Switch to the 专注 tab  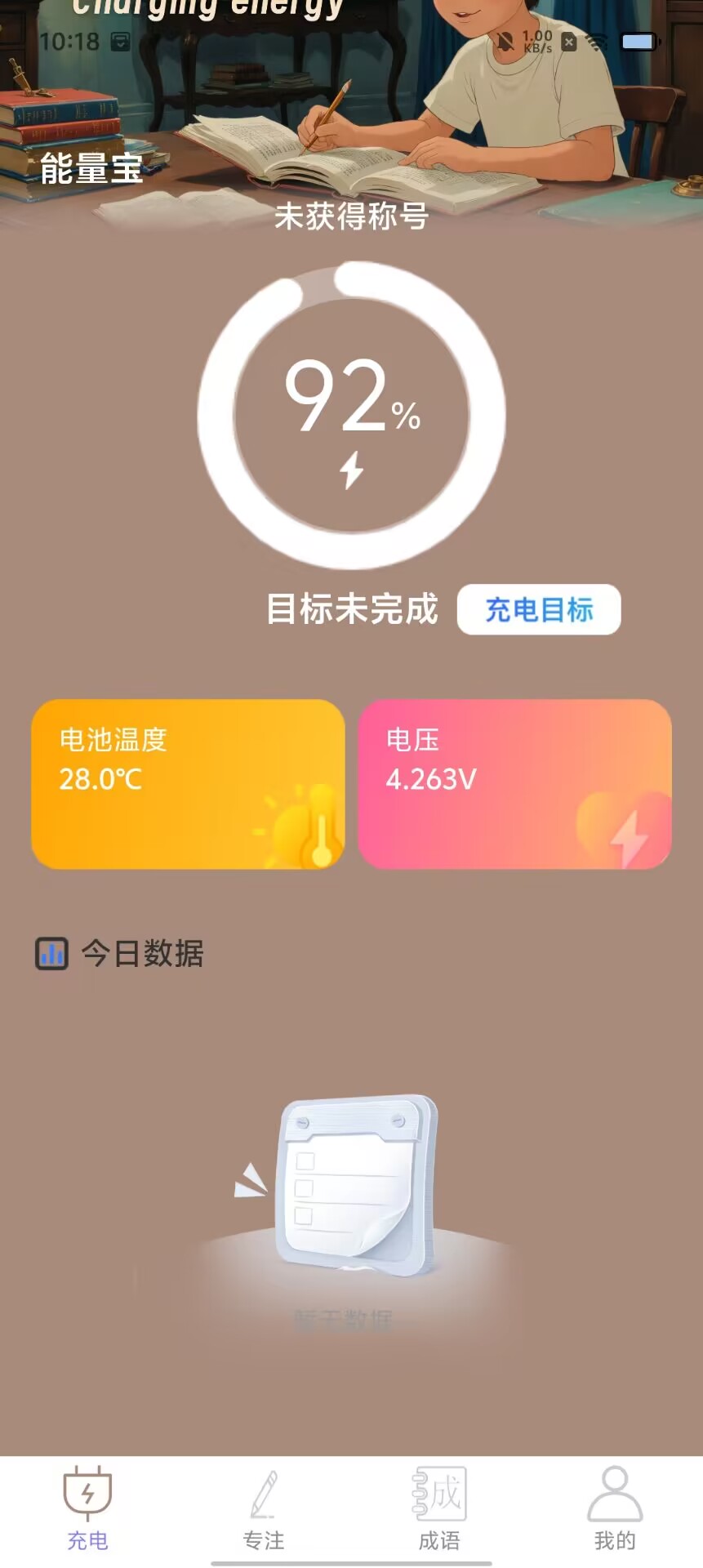264,1509
